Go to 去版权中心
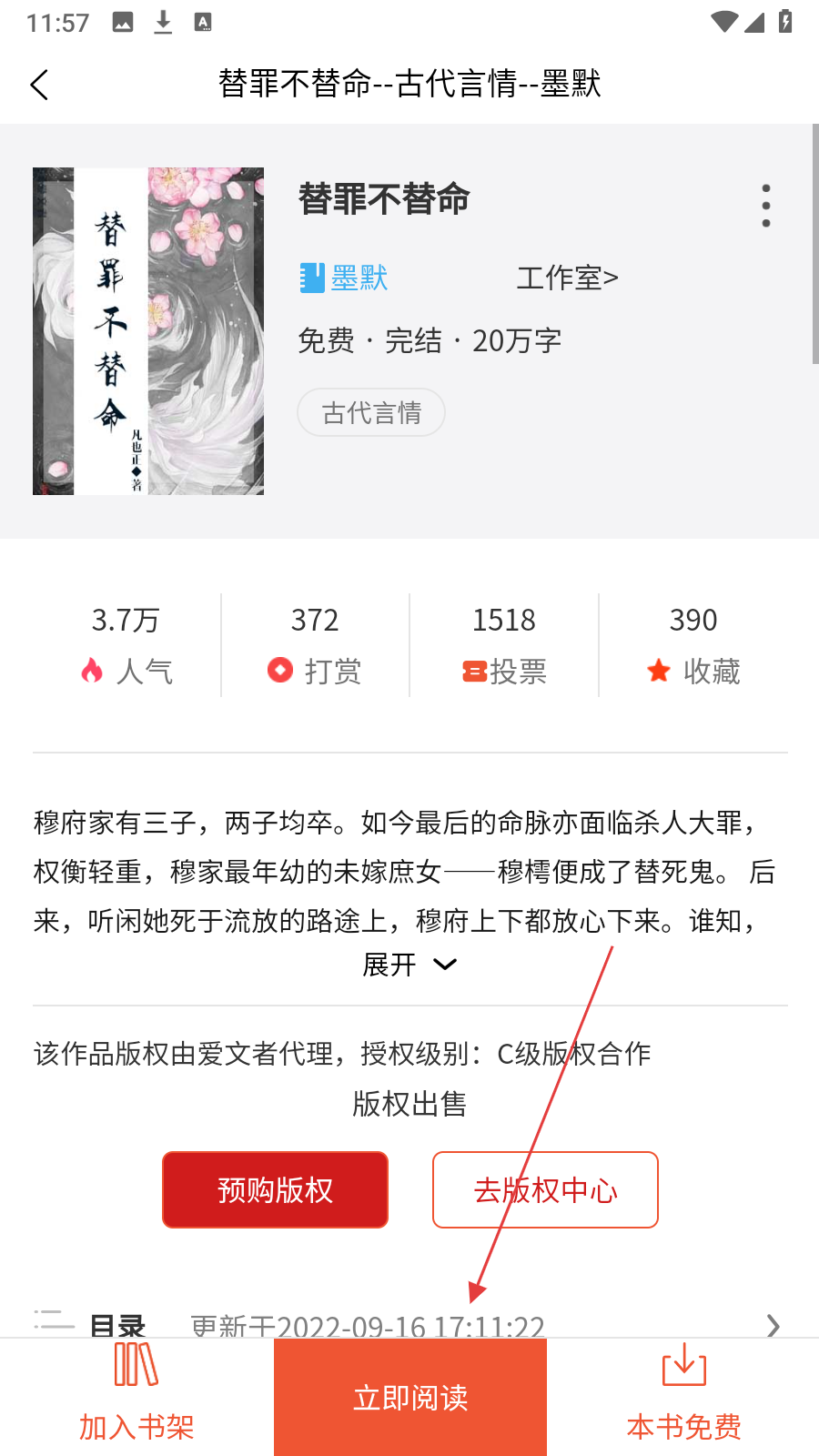The height and width of the screenshot is (1456, 819). (545, 1190)
